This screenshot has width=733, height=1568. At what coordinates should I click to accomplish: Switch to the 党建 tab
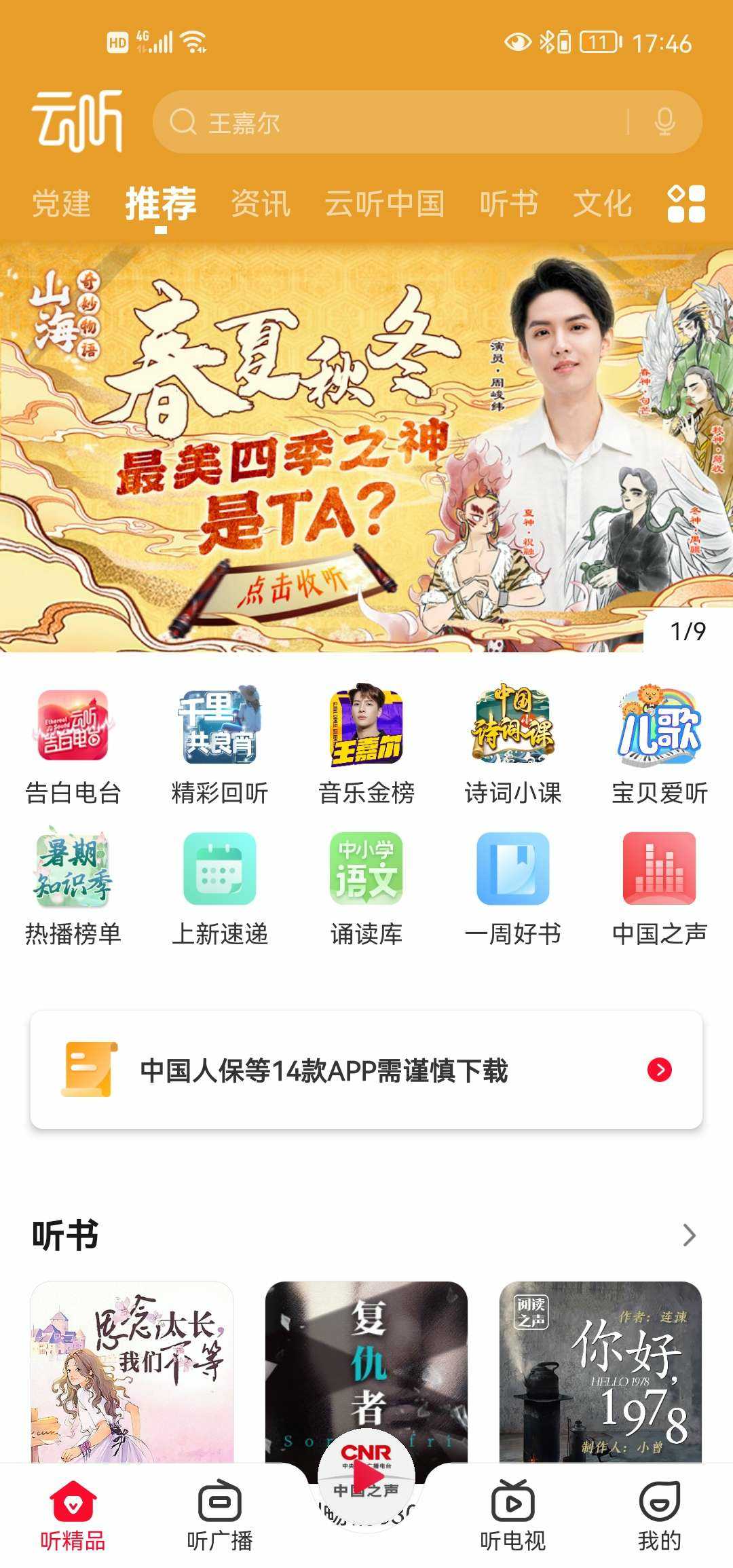[x=61, y=204]
